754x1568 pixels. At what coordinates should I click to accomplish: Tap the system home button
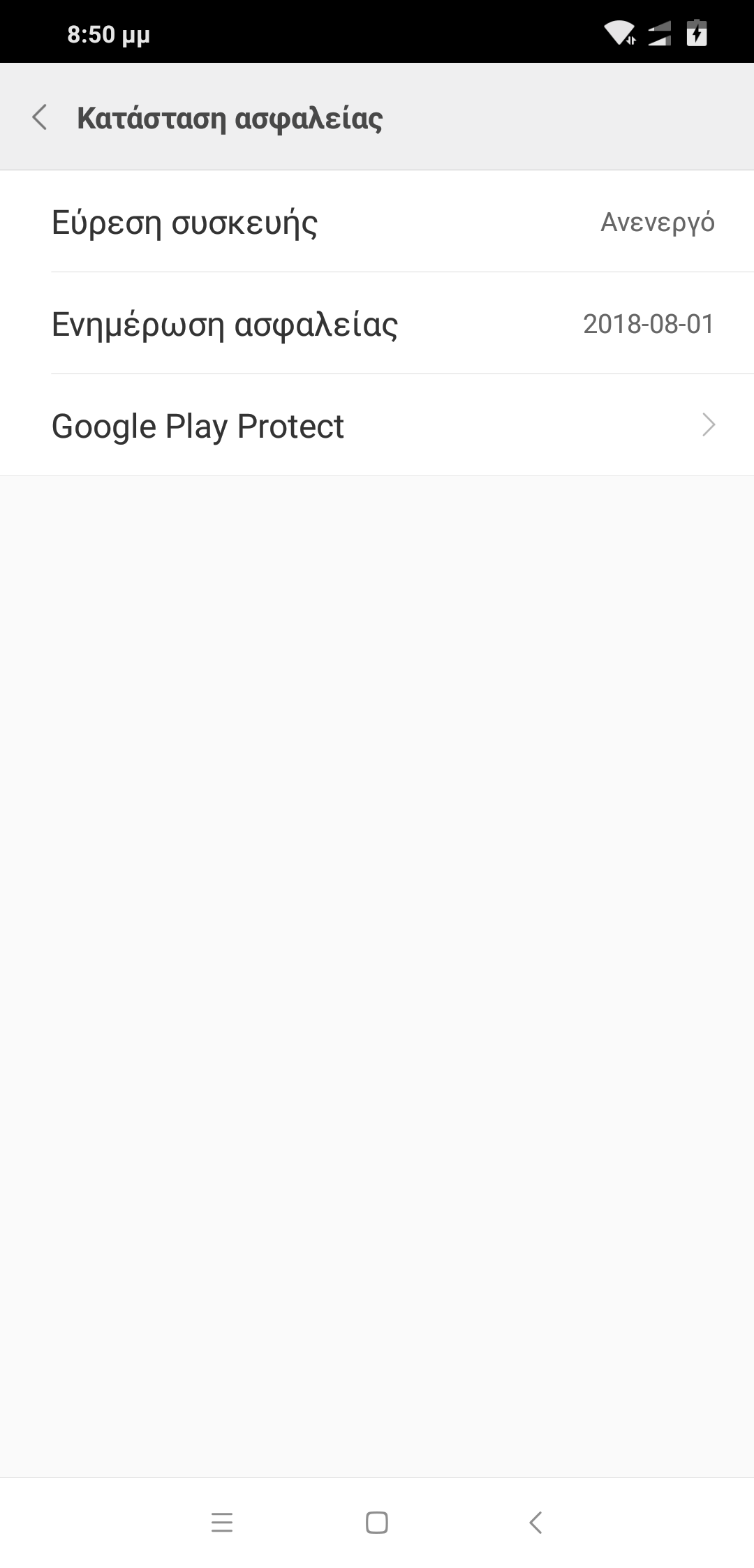[377, 1522]
